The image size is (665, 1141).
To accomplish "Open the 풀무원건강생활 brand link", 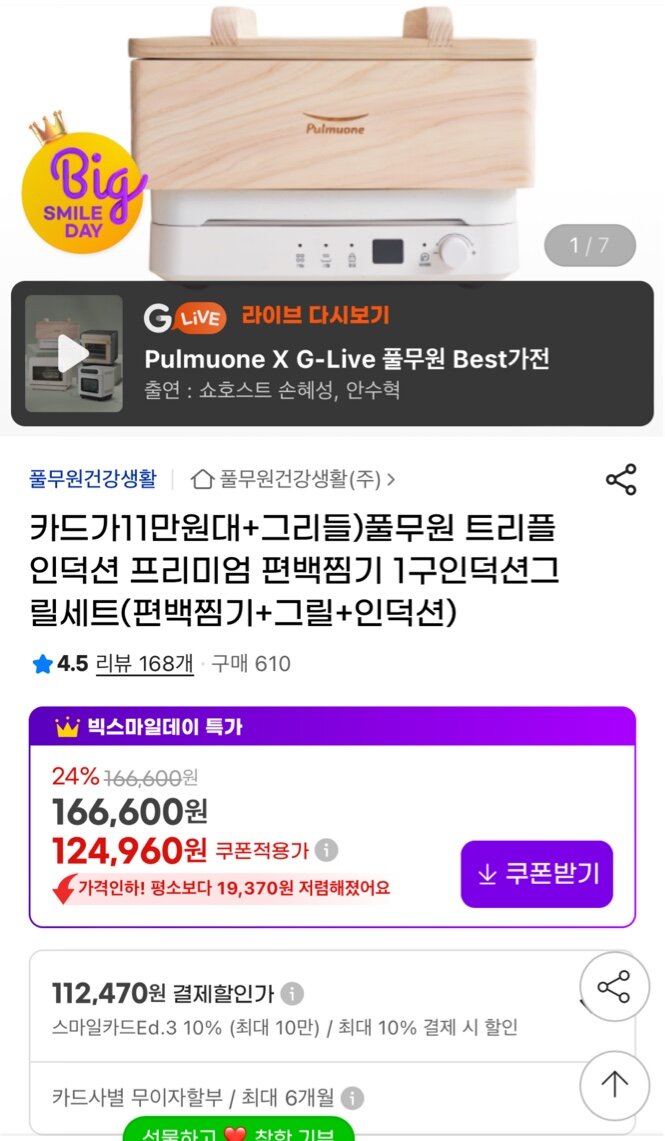I will [93, 479].
